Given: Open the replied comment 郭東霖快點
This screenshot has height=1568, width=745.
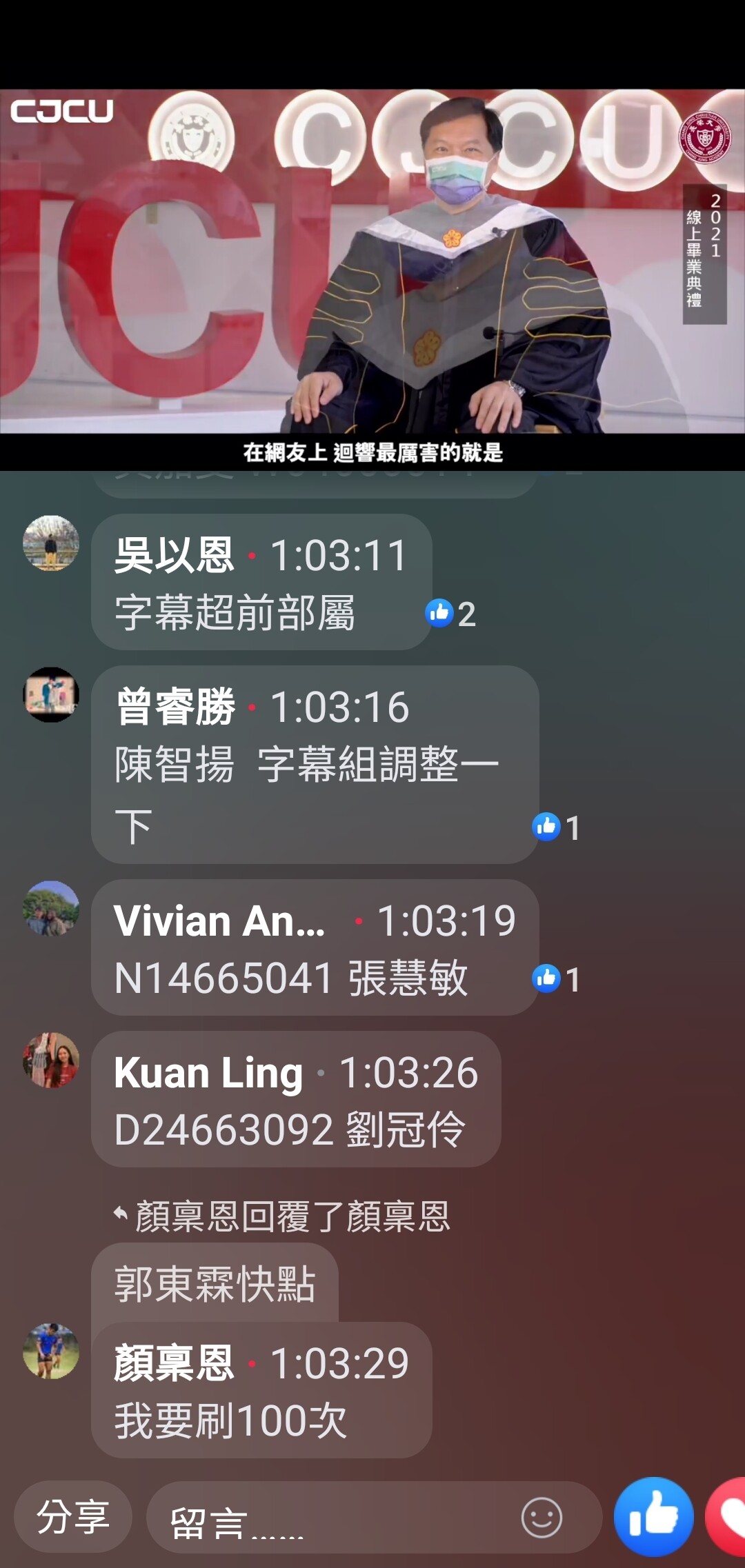Looking at the screenshot, I should pyautogui.click(x=215, y=1284).
